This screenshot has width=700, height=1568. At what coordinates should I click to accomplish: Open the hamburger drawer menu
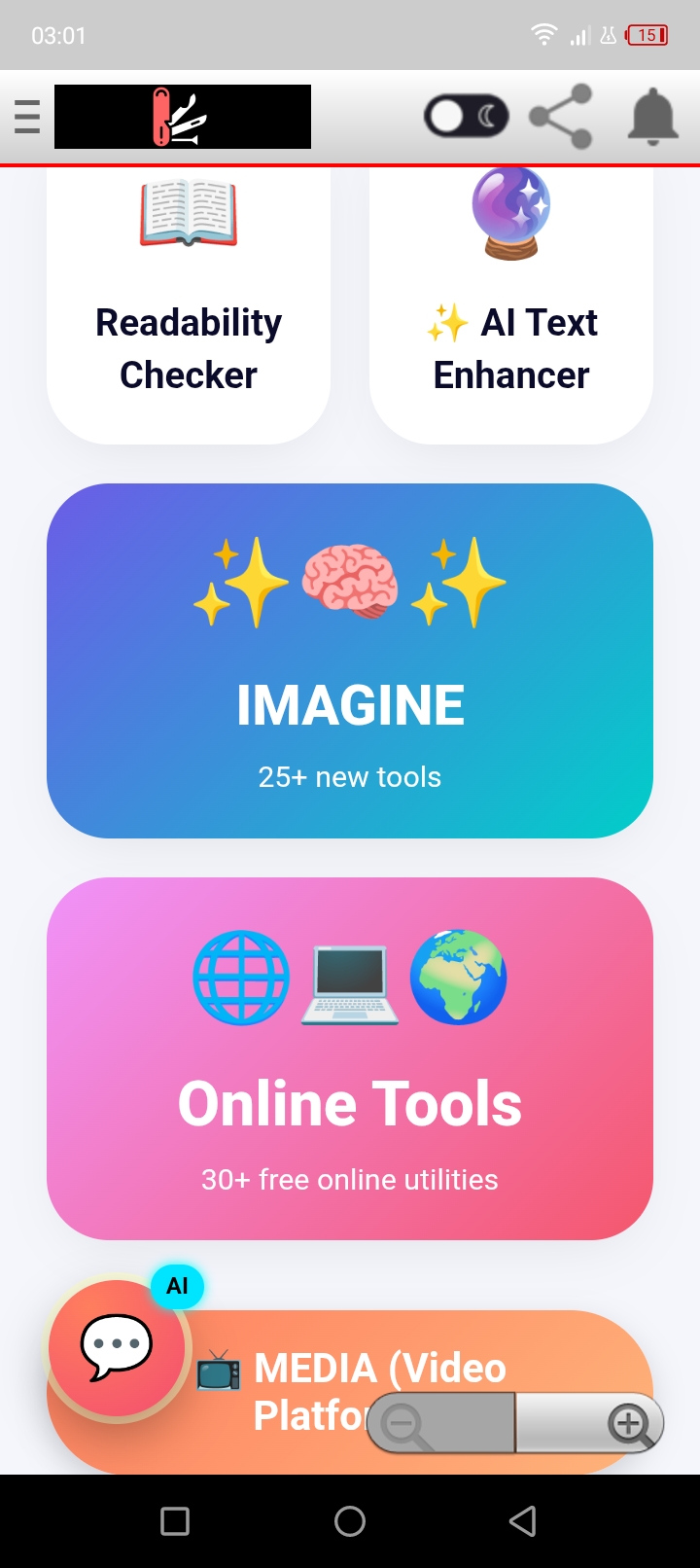[27, 117]
